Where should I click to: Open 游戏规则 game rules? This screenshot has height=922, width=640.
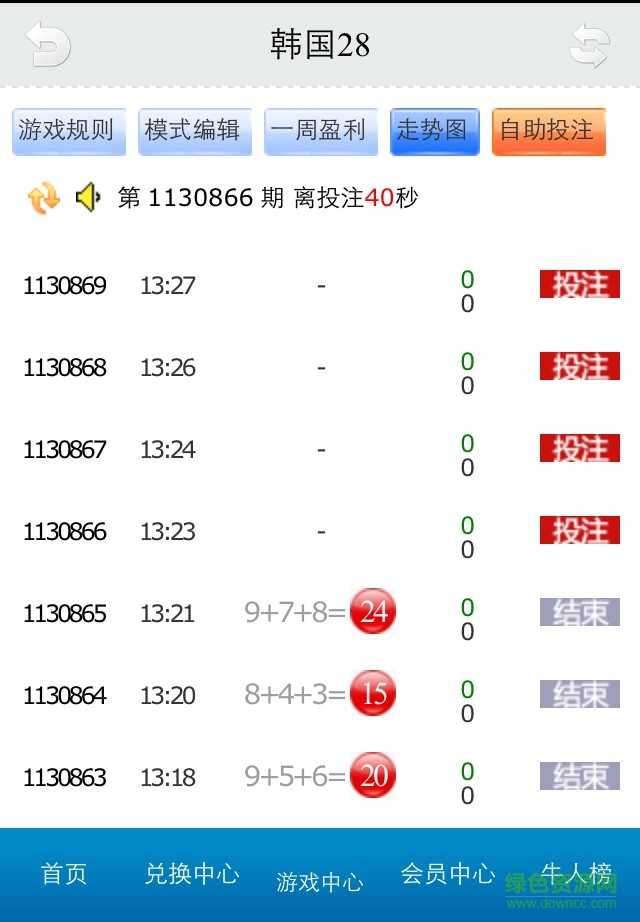[x=68, y=131]
